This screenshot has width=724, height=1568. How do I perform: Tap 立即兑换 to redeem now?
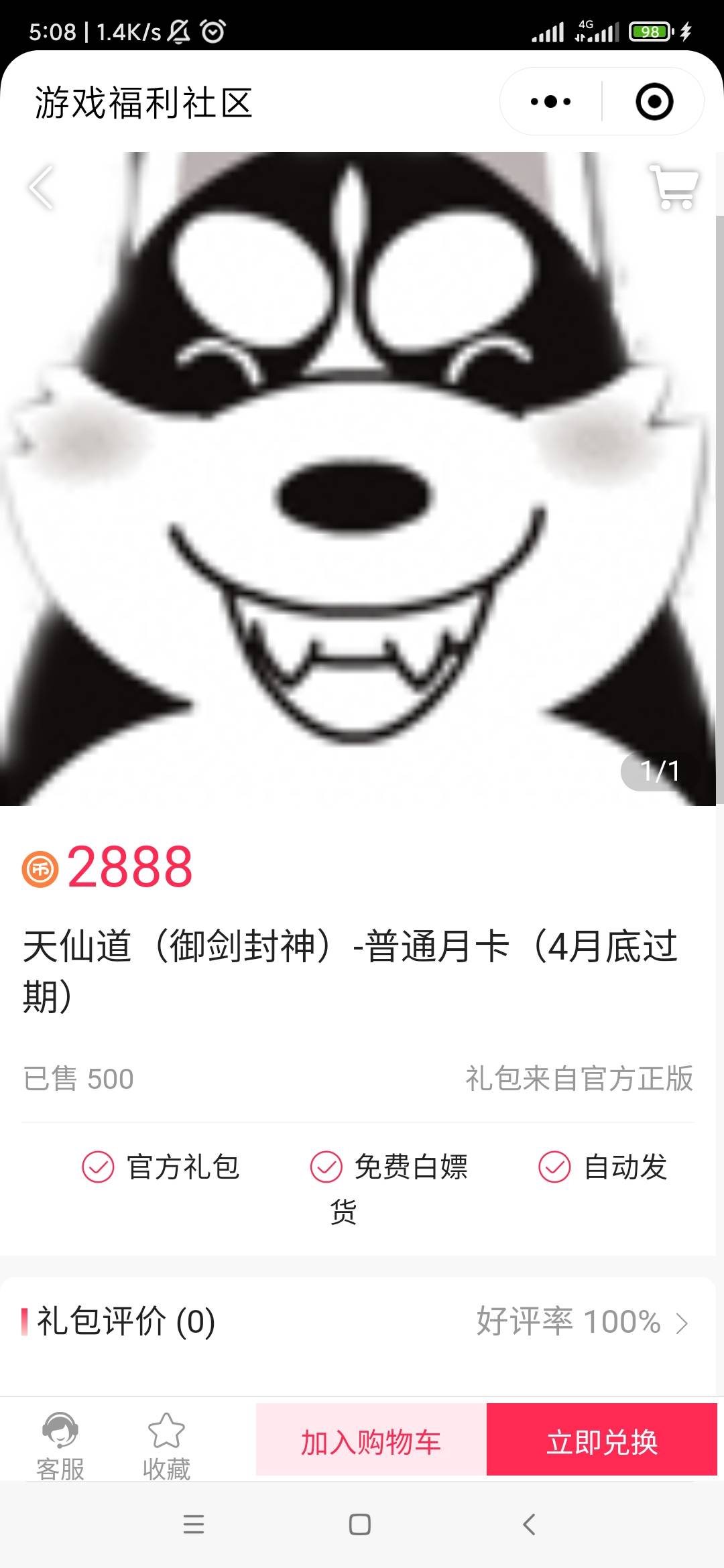[x=602, y=1441]
